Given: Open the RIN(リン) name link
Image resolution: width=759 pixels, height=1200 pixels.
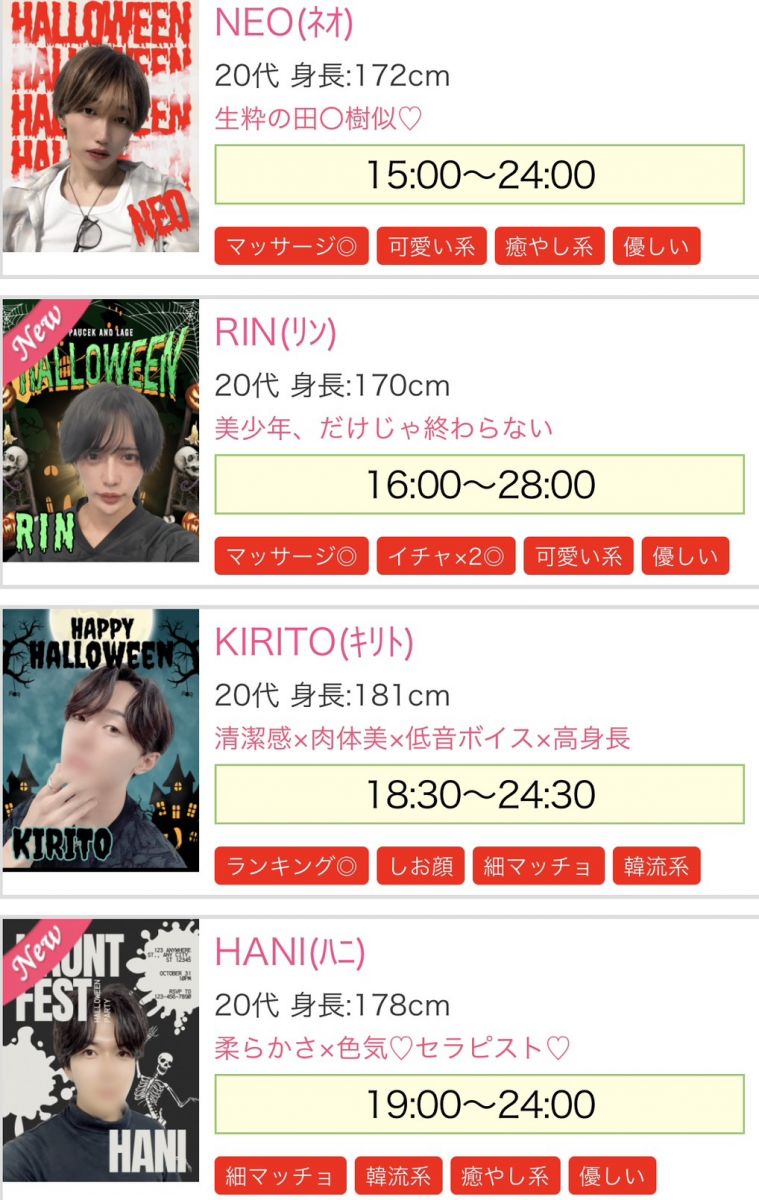Looking at the screenshot, I should (x=275, y=333).
